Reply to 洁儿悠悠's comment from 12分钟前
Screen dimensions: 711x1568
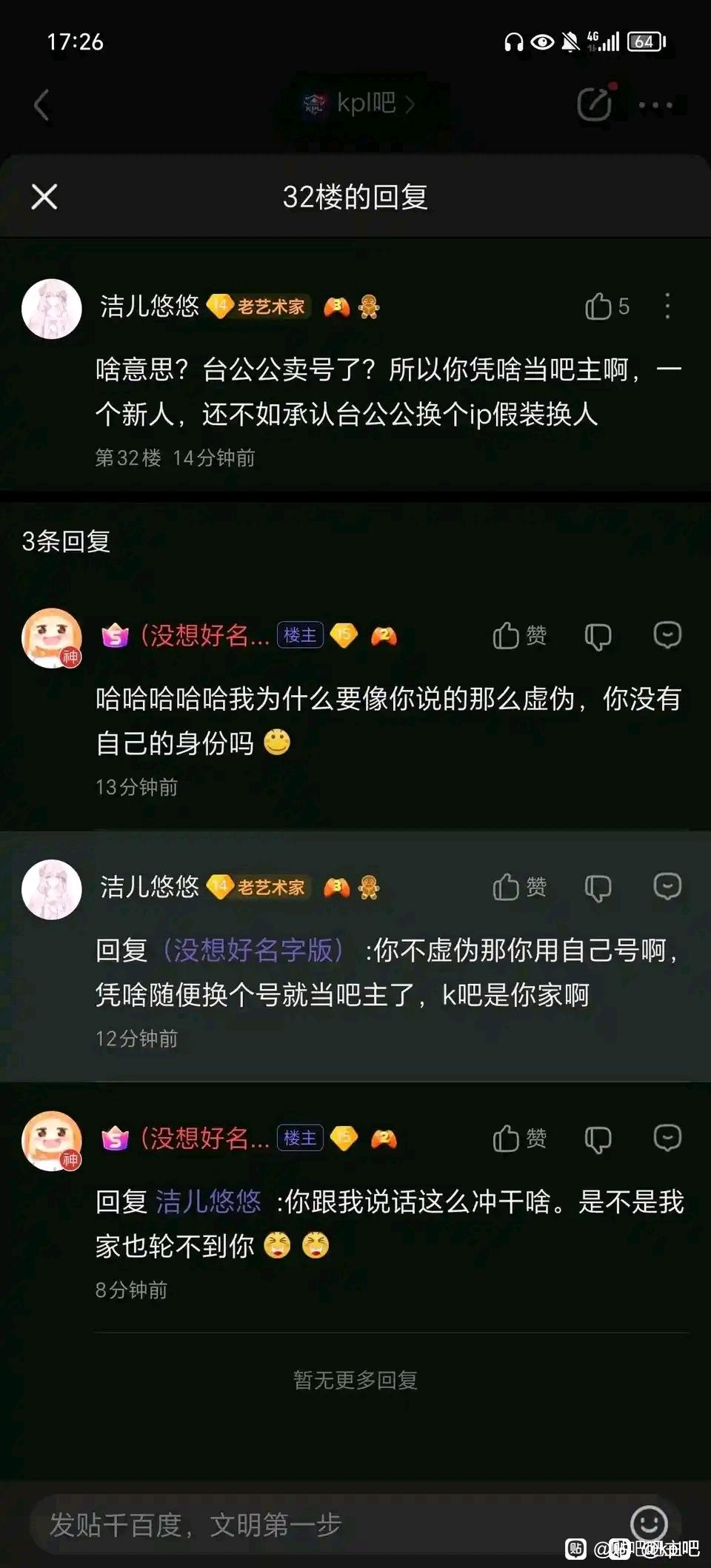[x=667, y=886]
